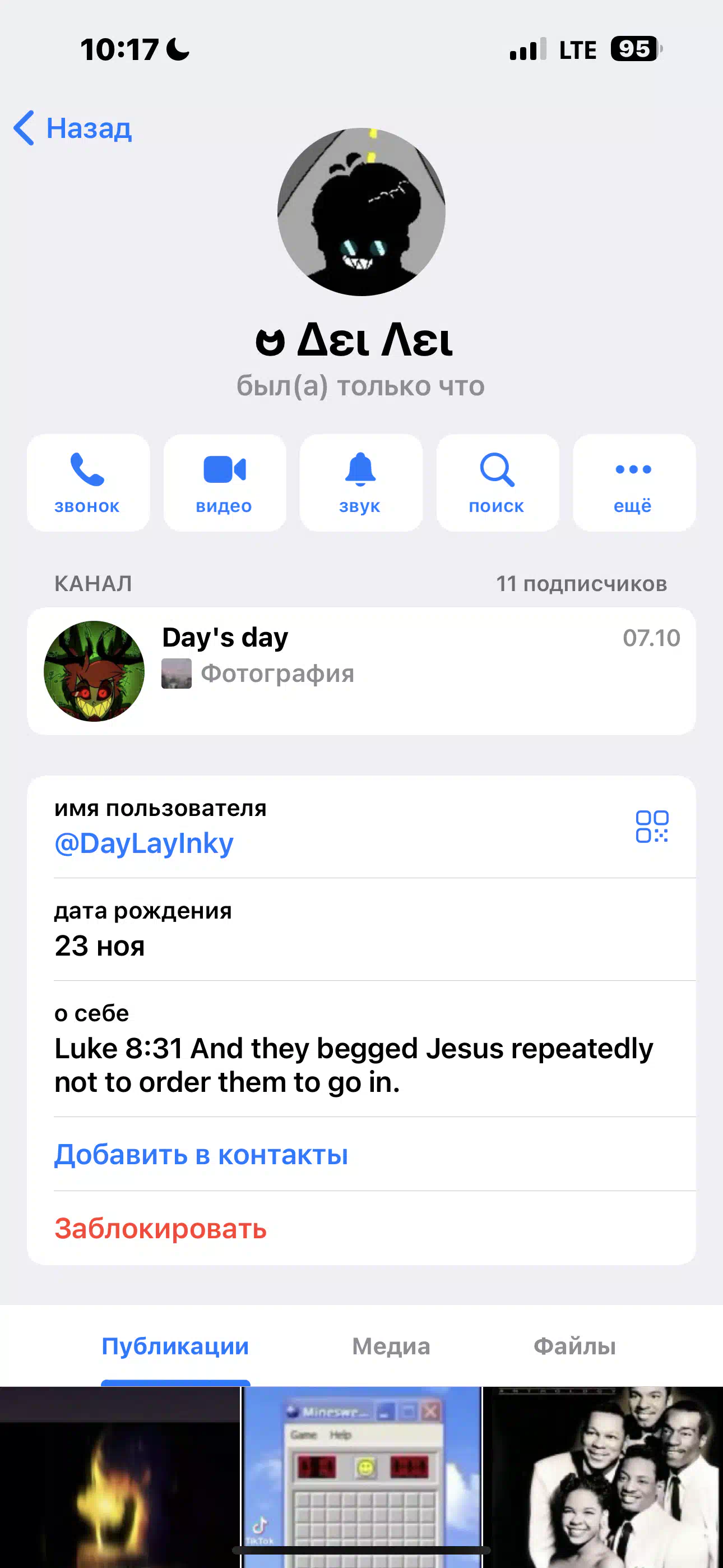Image resolution: width=723 pixels, height=1568 pixels.
Task: Tap Добавить в контакты
Action: [201, 1154]
